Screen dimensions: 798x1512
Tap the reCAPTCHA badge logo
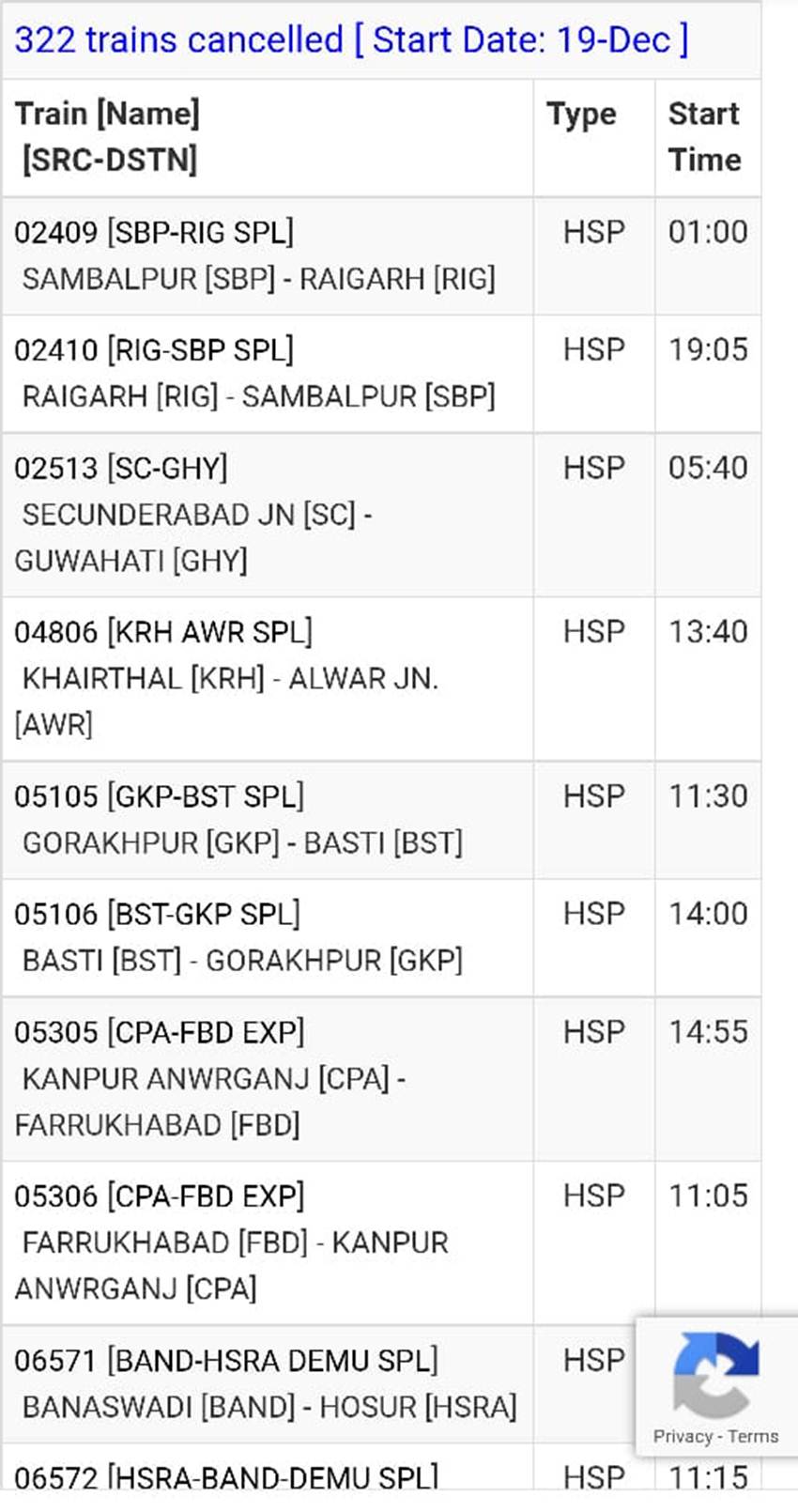(716, 1375)
